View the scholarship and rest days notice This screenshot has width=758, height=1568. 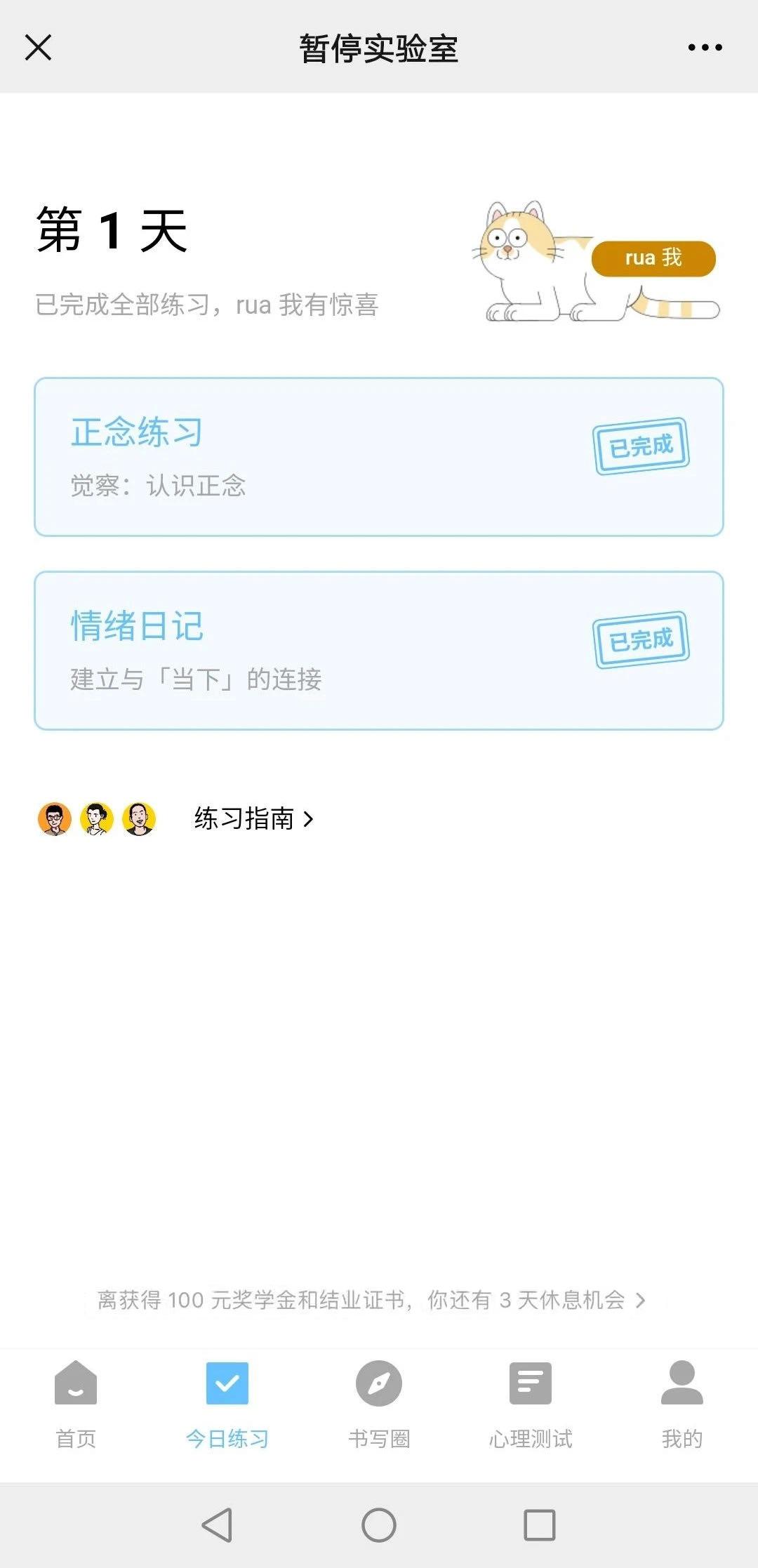click(x=371, y=1300)
